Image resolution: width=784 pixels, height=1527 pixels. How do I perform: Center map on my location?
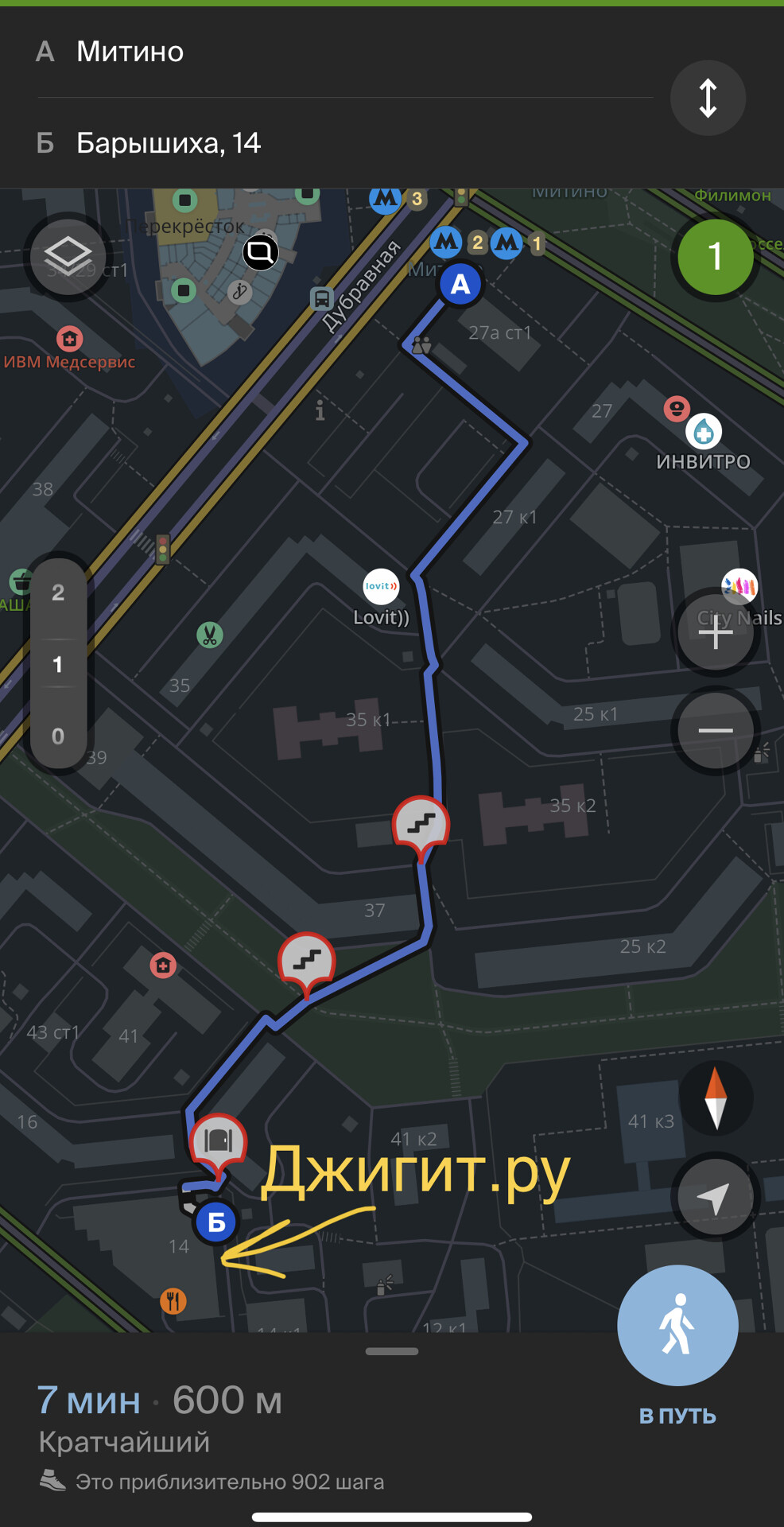[x=715, y=1196]
